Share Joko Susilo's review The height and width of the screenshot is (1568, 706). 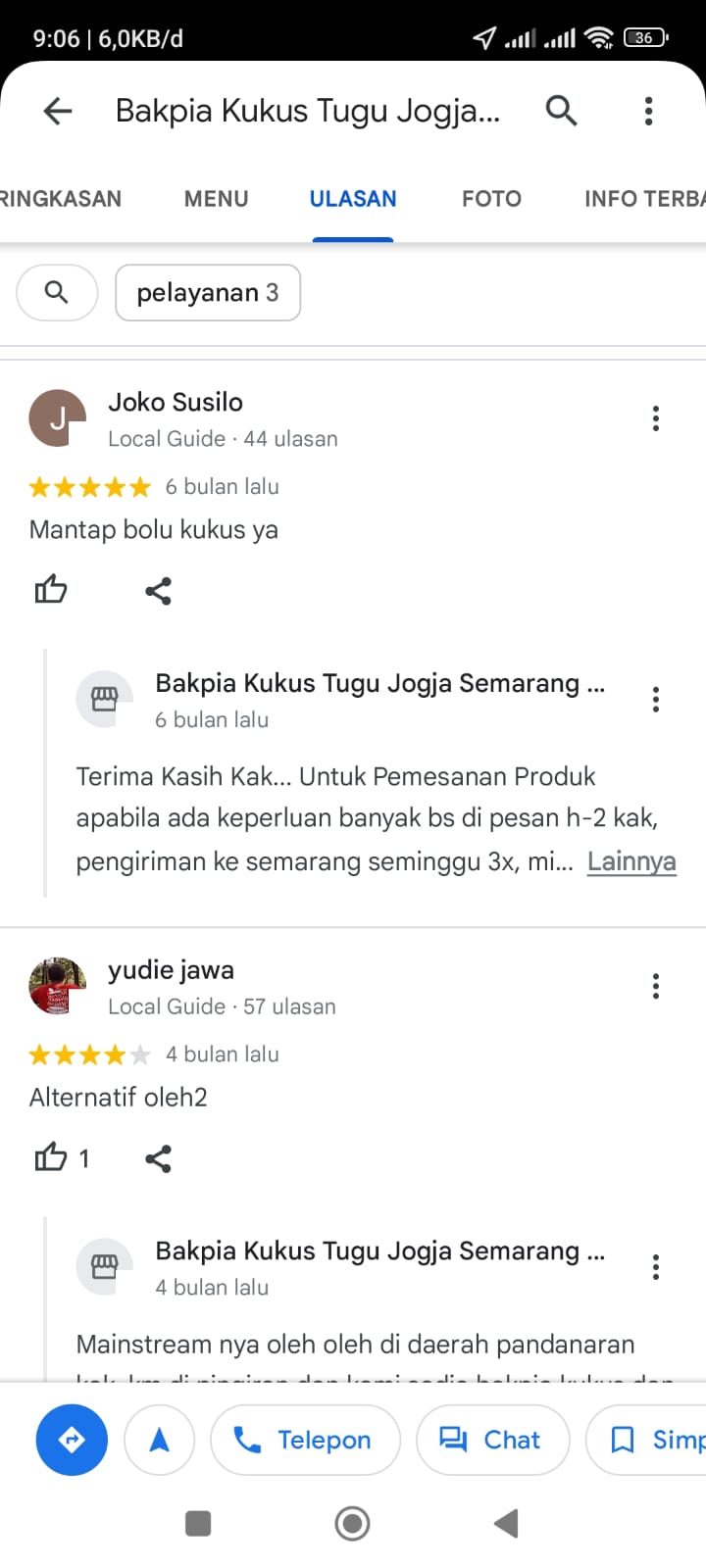(158, 591)
